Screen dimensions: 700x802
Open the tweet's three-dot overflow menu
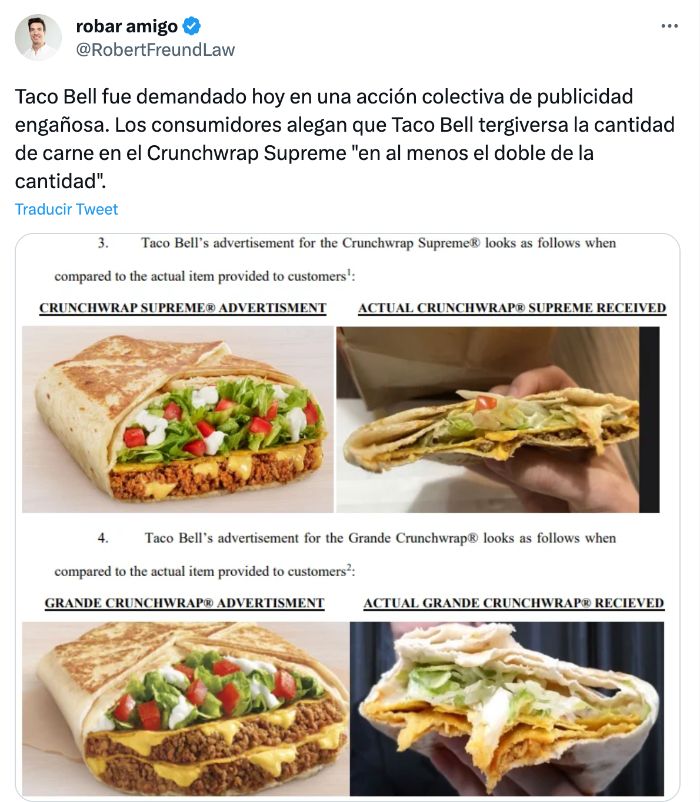point(670,26)
